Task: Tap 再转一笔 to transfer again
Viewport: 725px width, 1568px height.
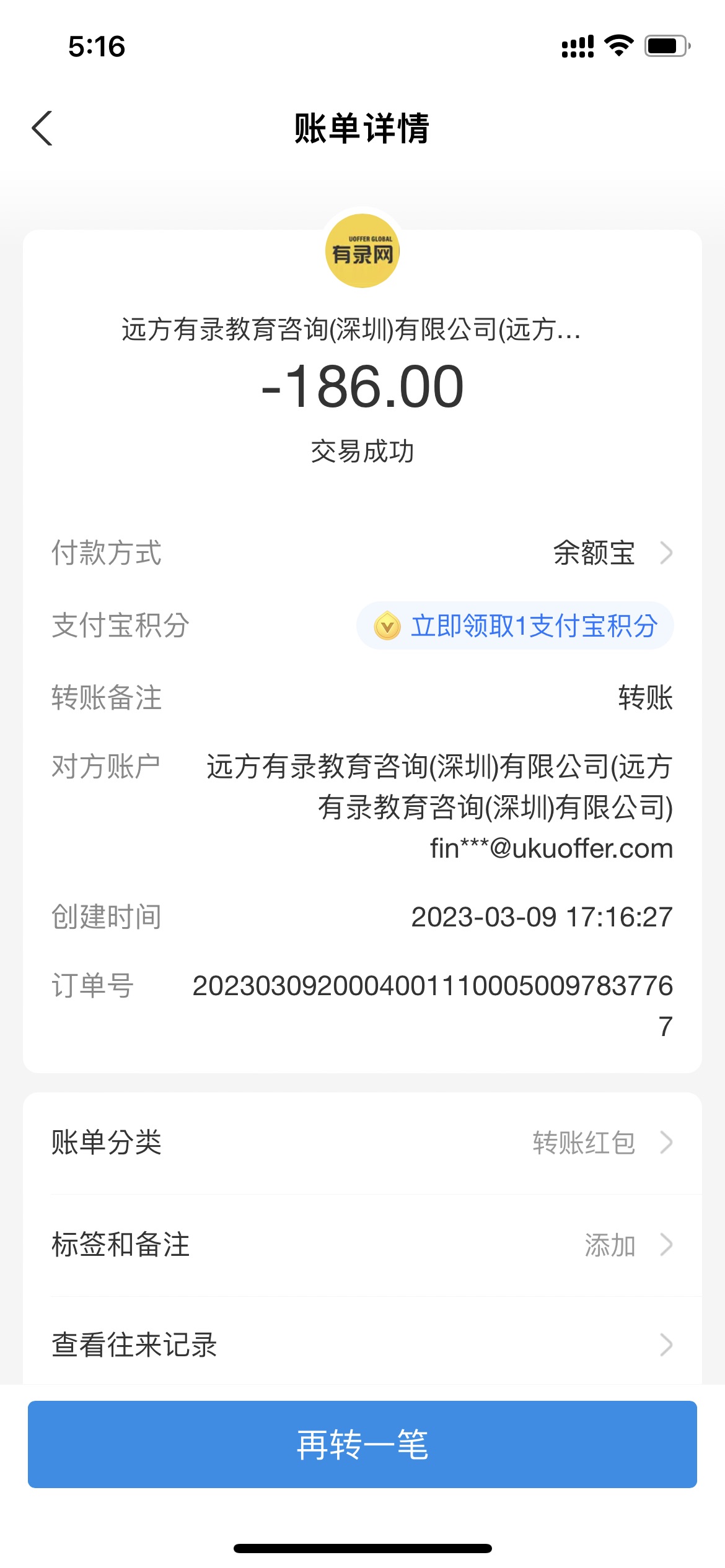Action: click(362, 1444)
